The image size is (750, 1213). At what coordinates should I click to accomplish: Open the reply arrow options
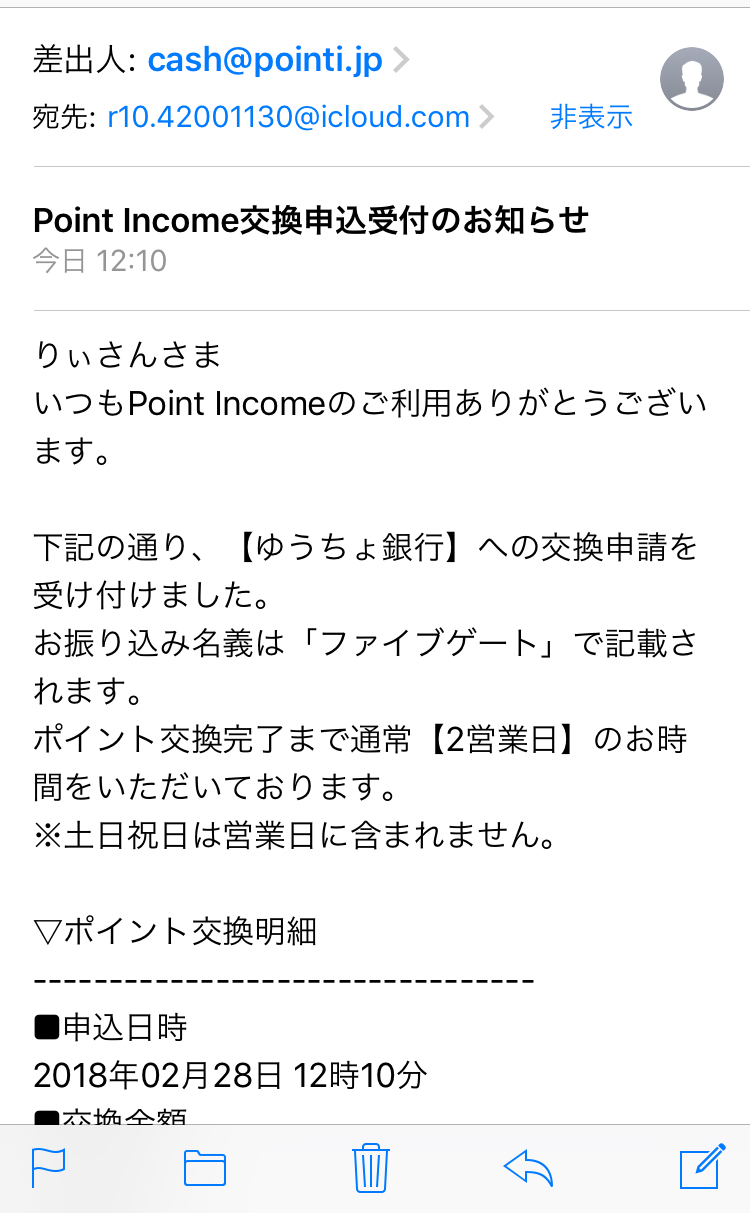click(x=528, y=1167)
